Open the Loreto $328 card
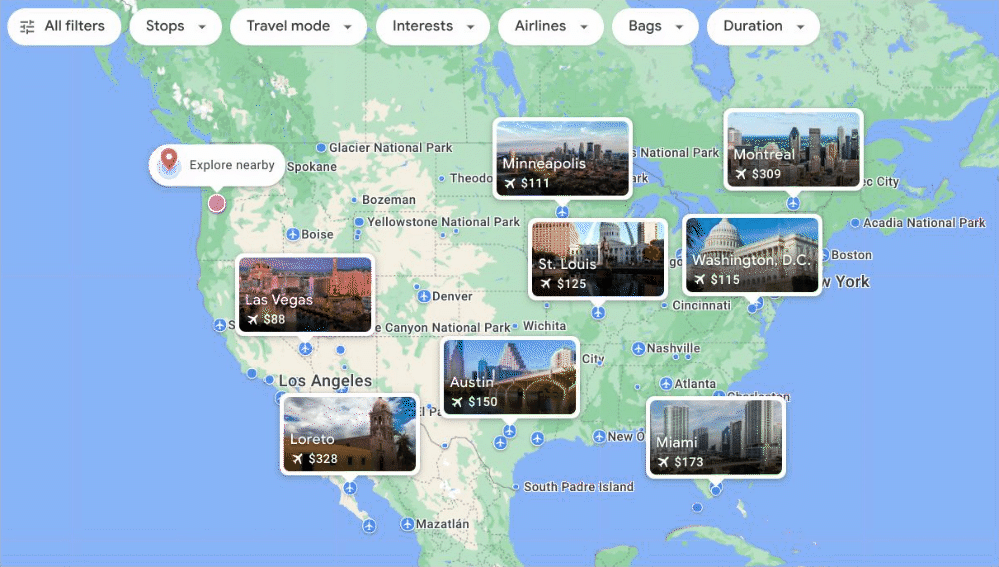 point(349,434)
